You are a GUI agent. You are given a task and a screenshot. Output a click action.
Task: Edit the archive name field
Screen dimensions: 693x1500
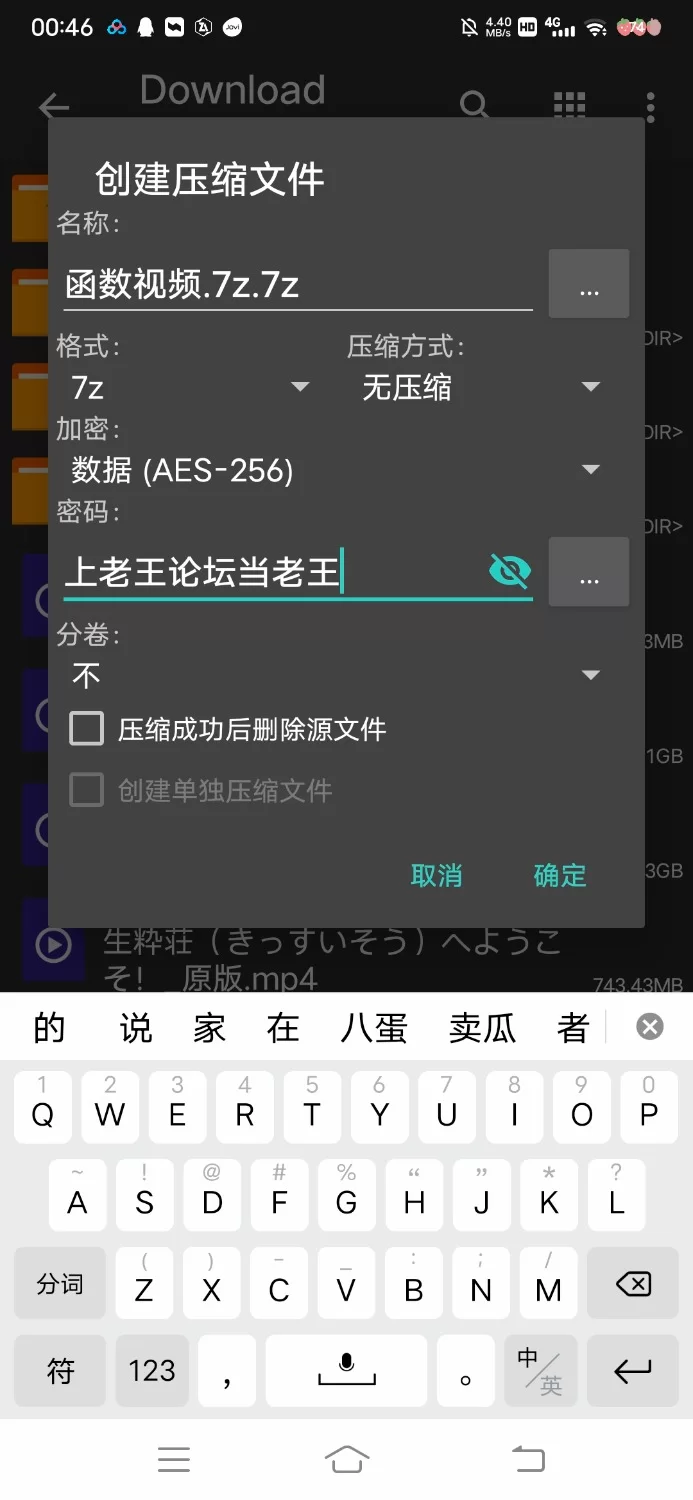pos(297,285)
